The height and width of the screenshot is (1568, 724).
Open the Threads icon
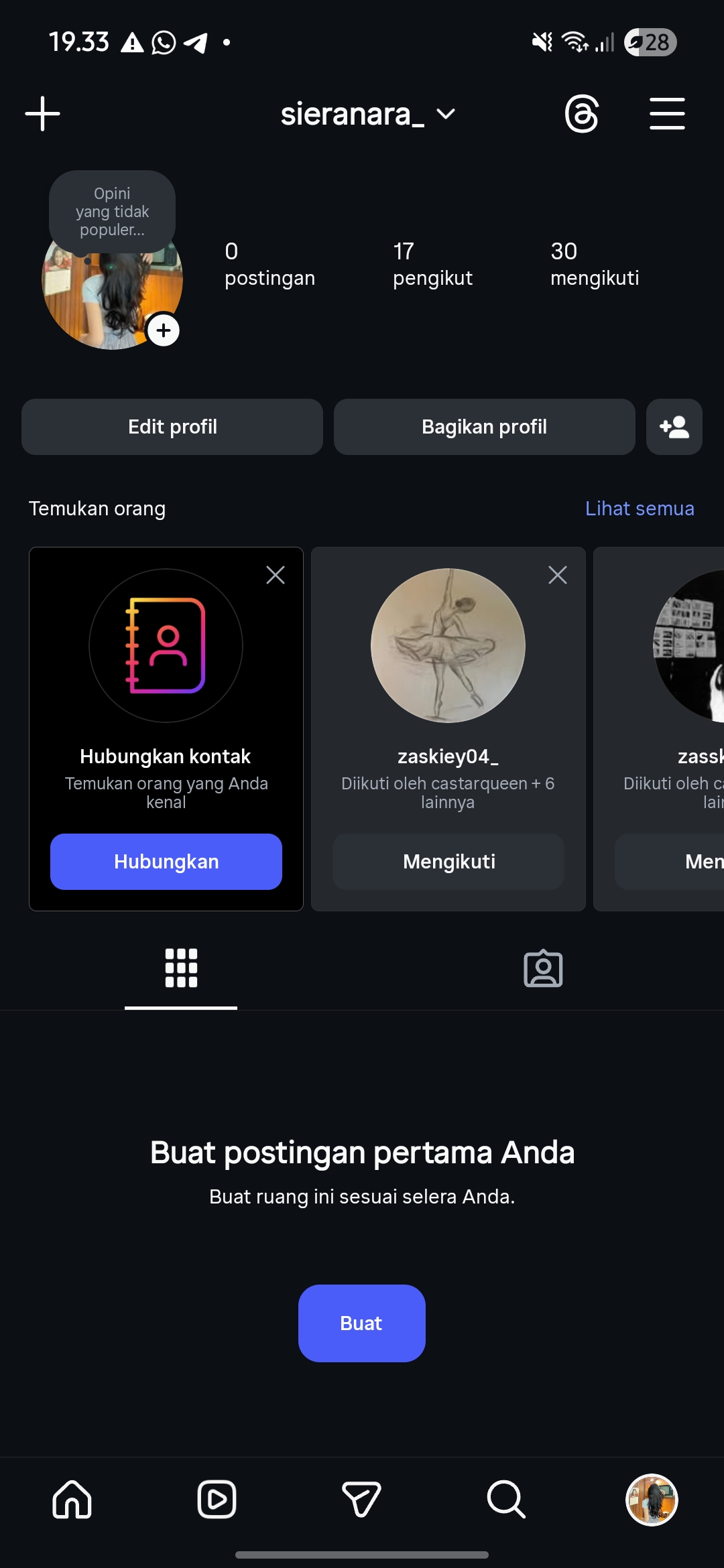click(581, 114)
